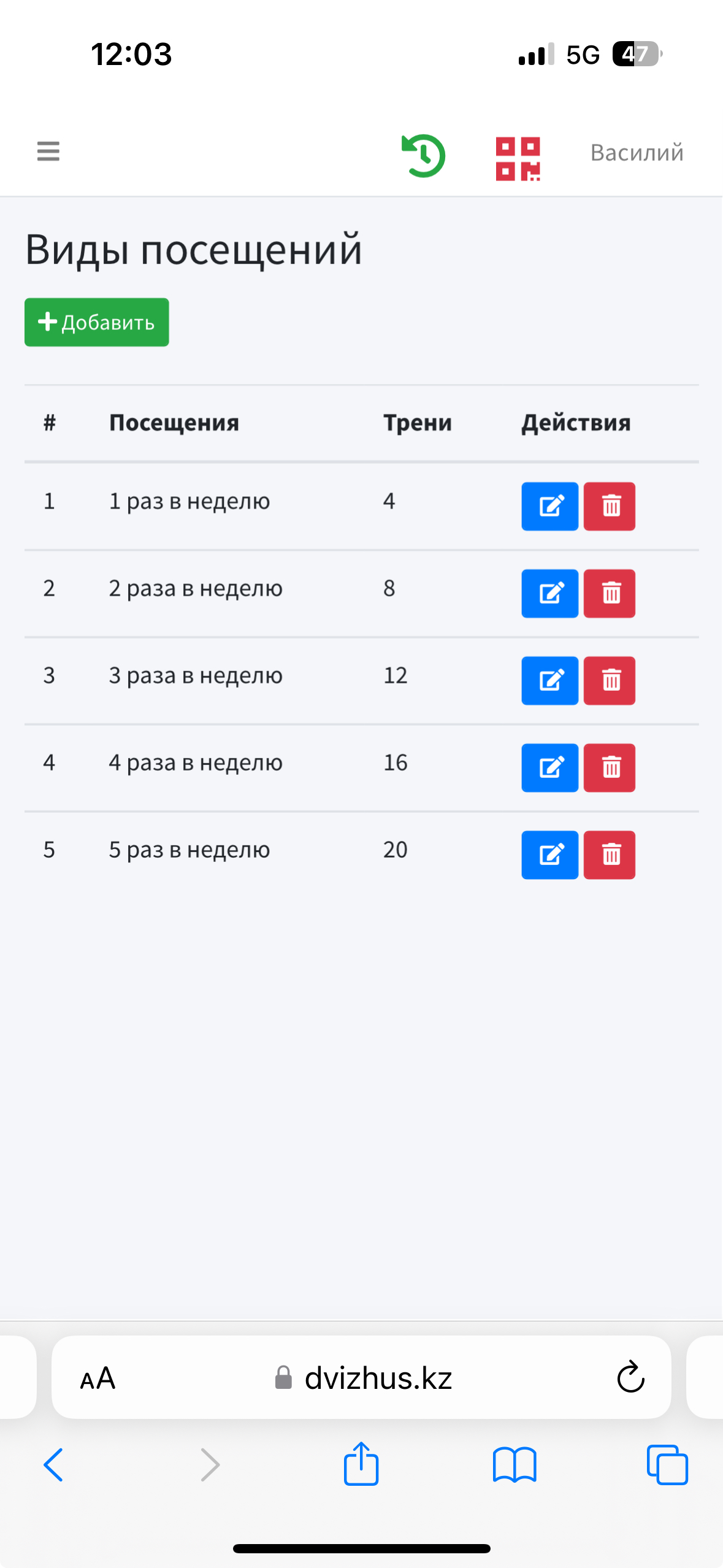
Task: Delete the 1 раз в неделю row
Action: tap(610, 506)
